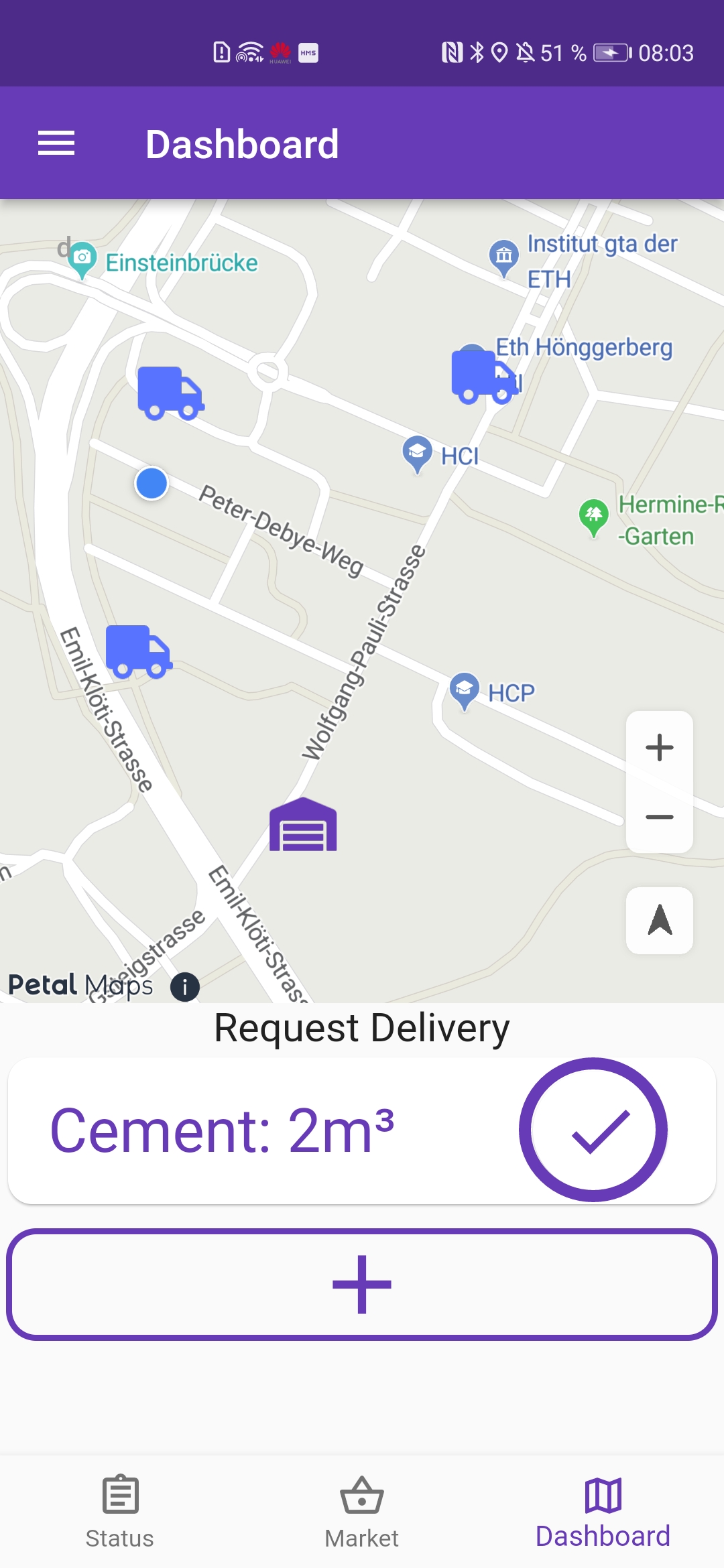Open the Institut gta der ETH marker
This screenshot has width=724, height=1568.
pyautogui.click(x=503, y=257)
